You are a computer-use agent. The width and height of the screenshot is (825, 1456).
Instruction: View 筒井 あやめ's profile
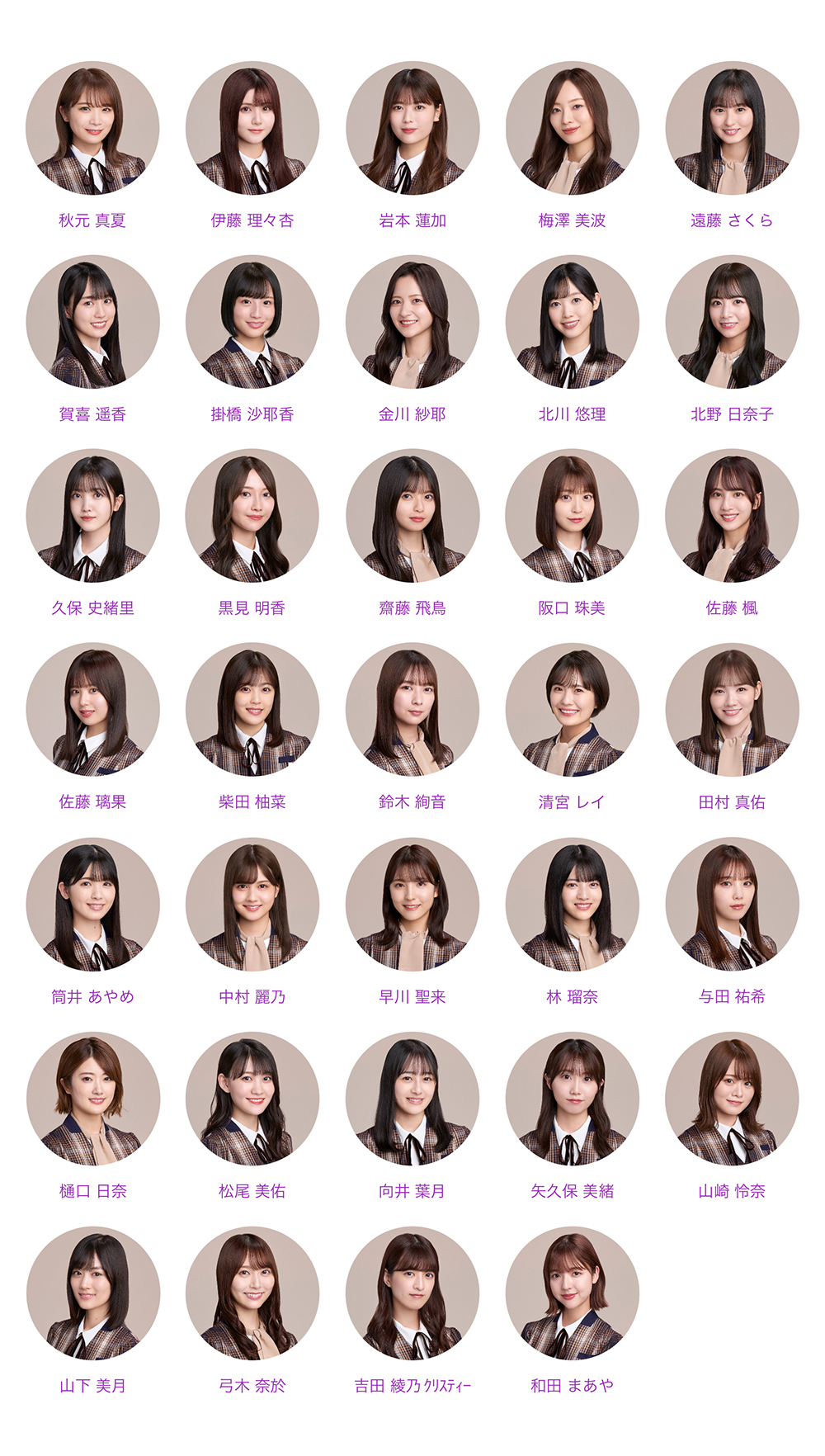tap(92, 905)
